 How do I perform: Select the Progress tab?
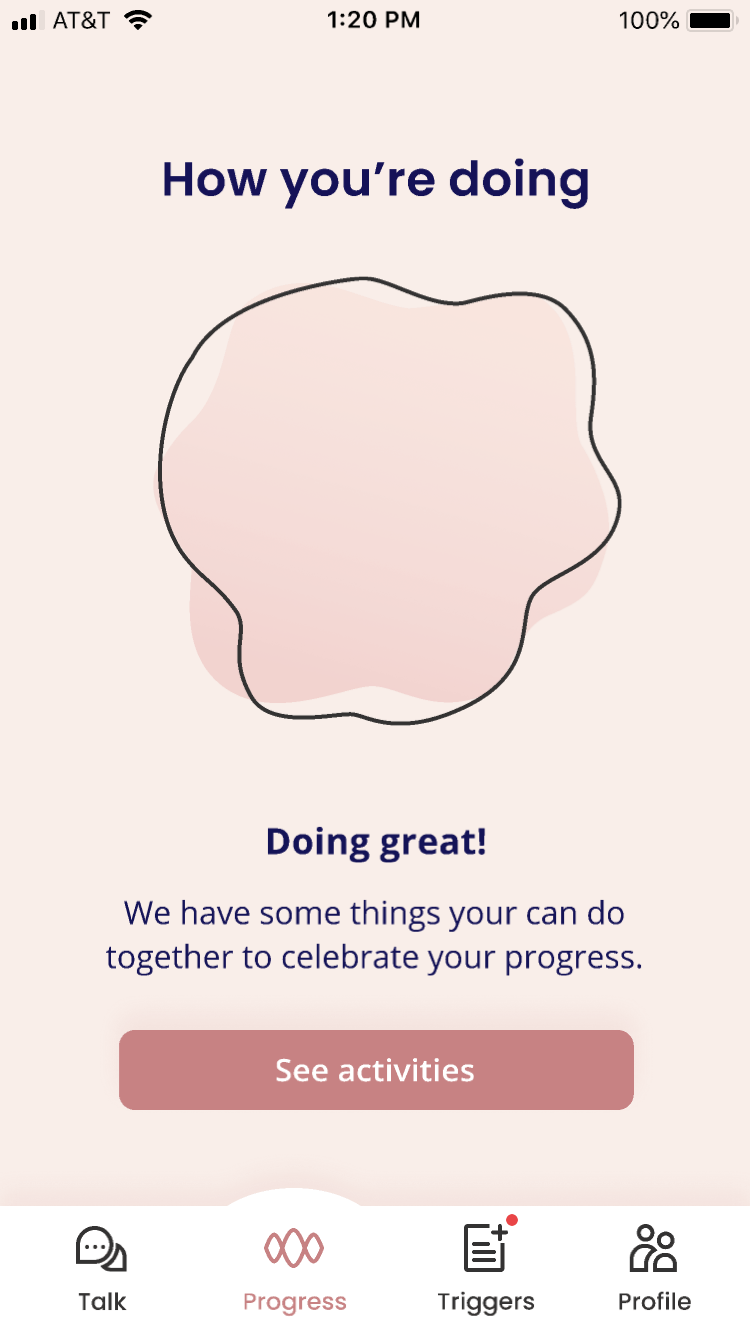[x=294, y=1269]
